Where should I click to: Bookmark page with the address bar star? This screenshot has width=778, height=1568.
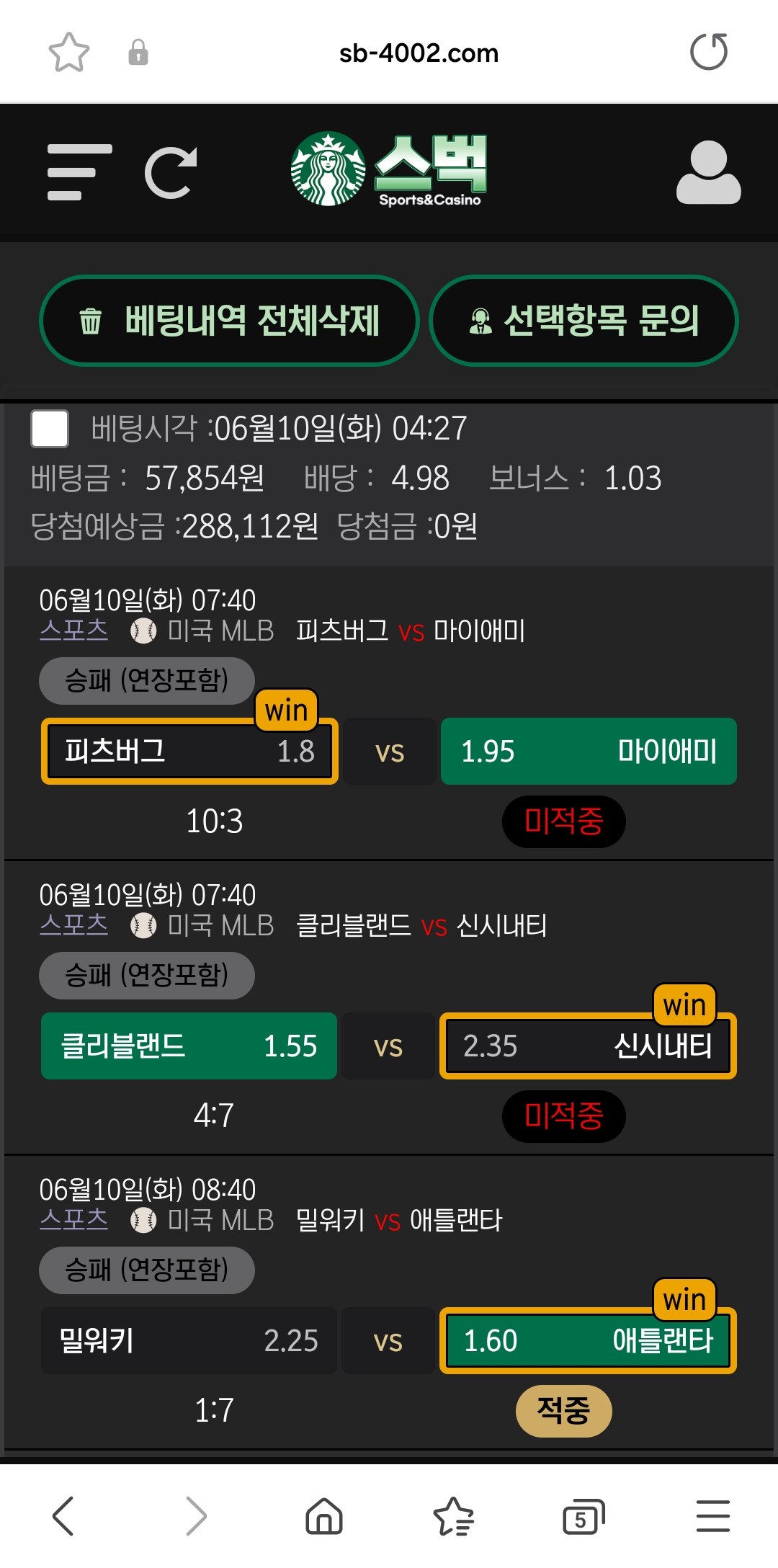point(69,53)
